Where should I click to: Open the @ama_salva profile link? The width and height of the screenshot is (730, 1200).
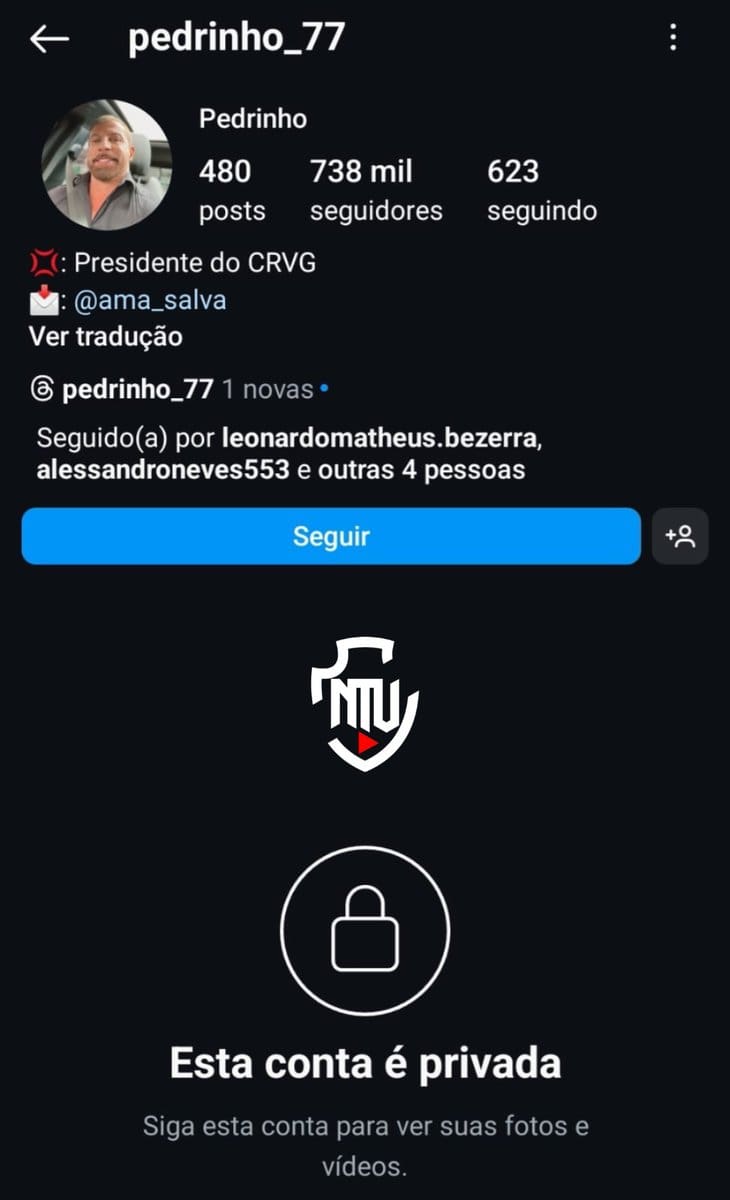(x=150, y=300)
